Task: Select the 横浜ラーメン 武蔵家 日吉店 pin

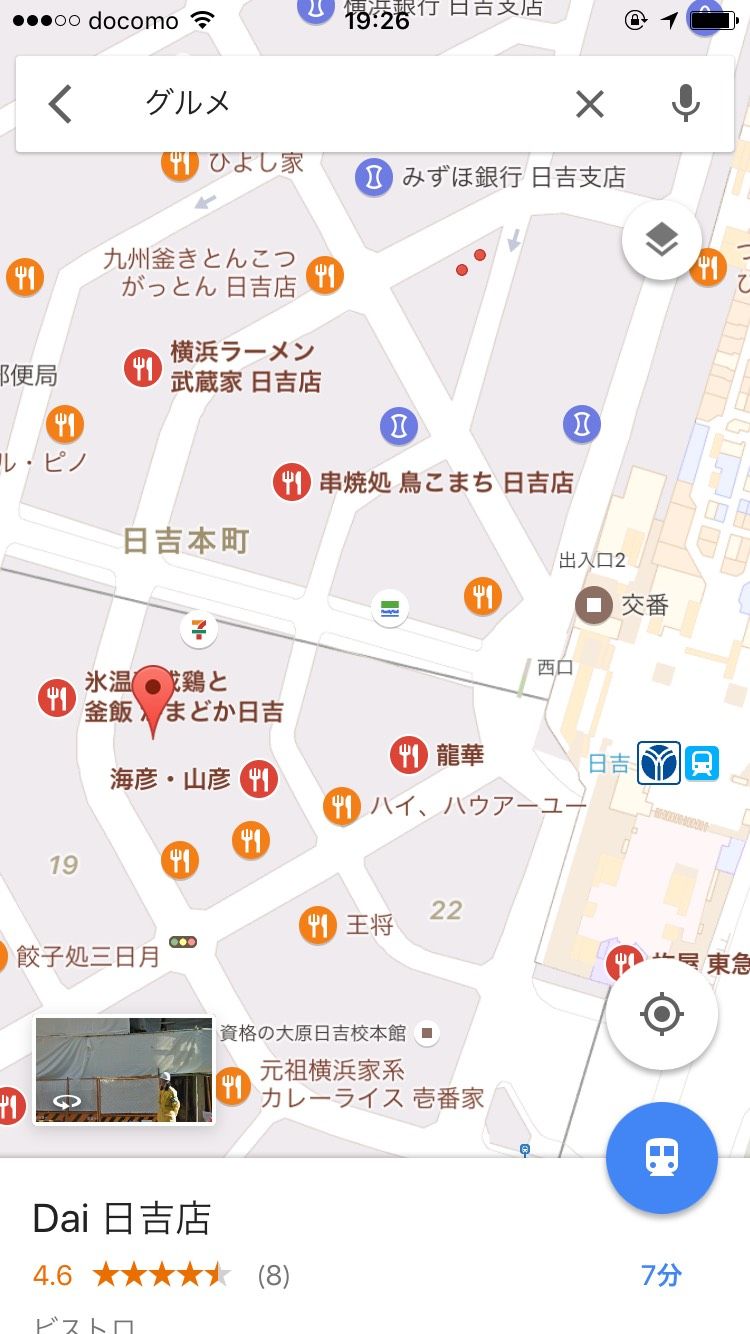Action: pos(143,368)
